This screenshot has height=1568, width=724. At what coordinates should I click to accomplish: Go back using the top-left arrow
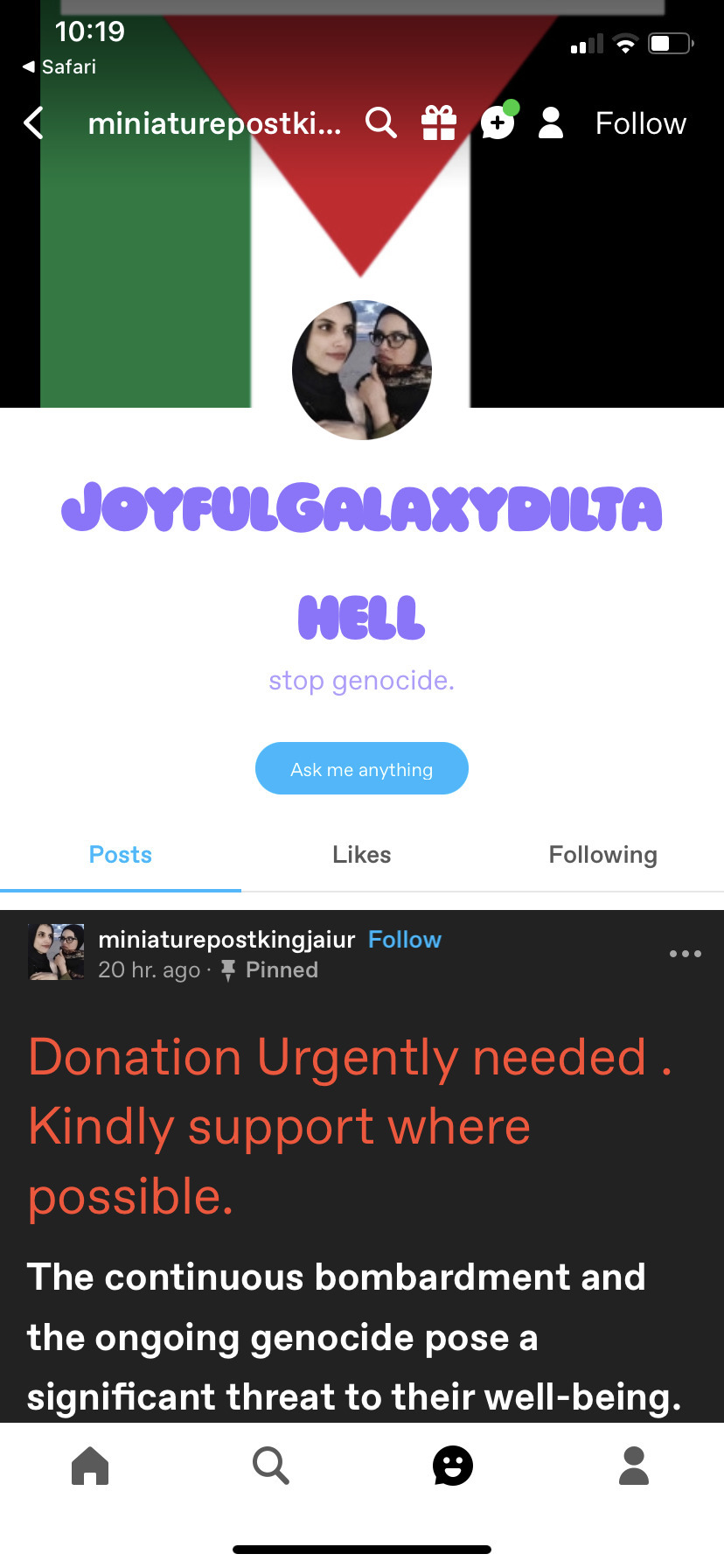pyautogui.click(x=33, y=123)
